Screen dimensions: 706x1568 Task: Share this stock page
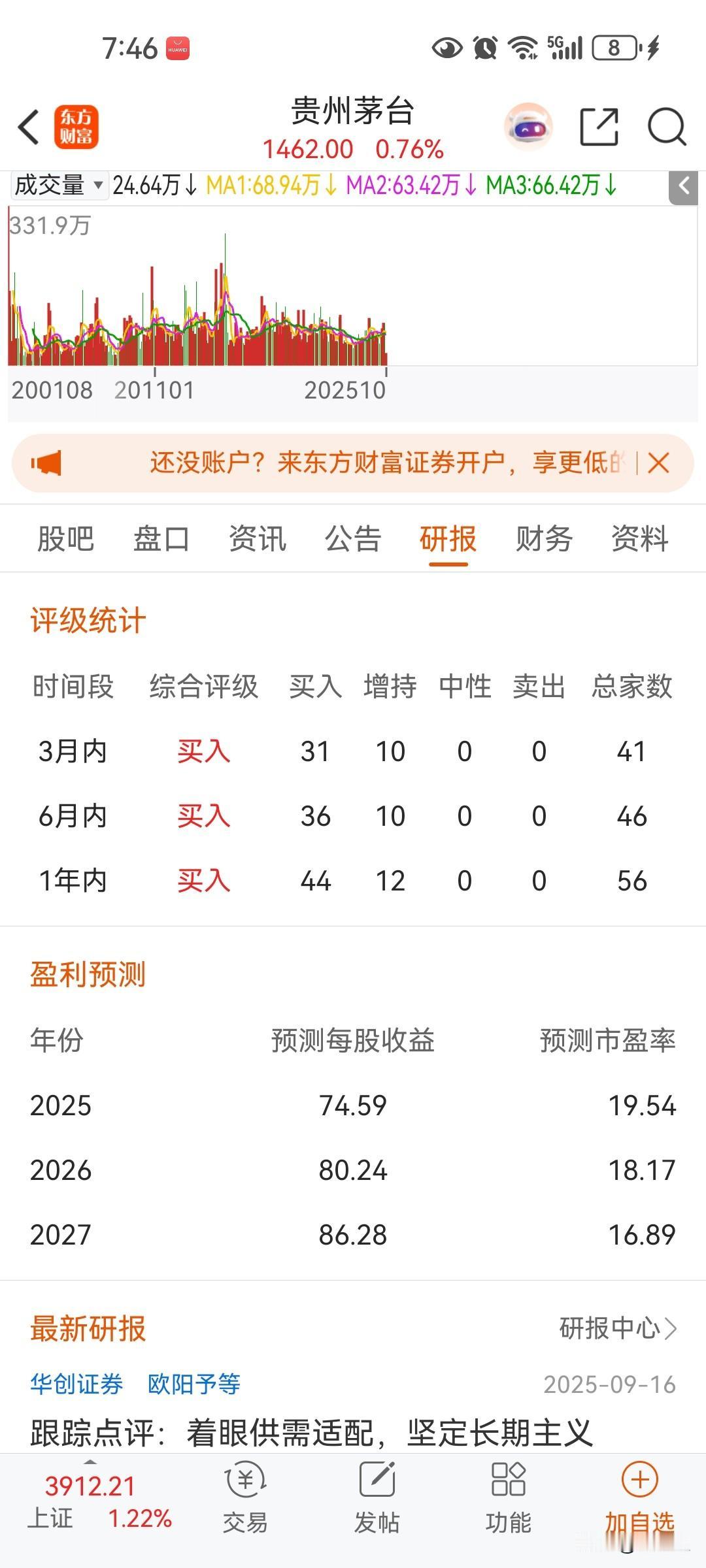click(599, 127)
